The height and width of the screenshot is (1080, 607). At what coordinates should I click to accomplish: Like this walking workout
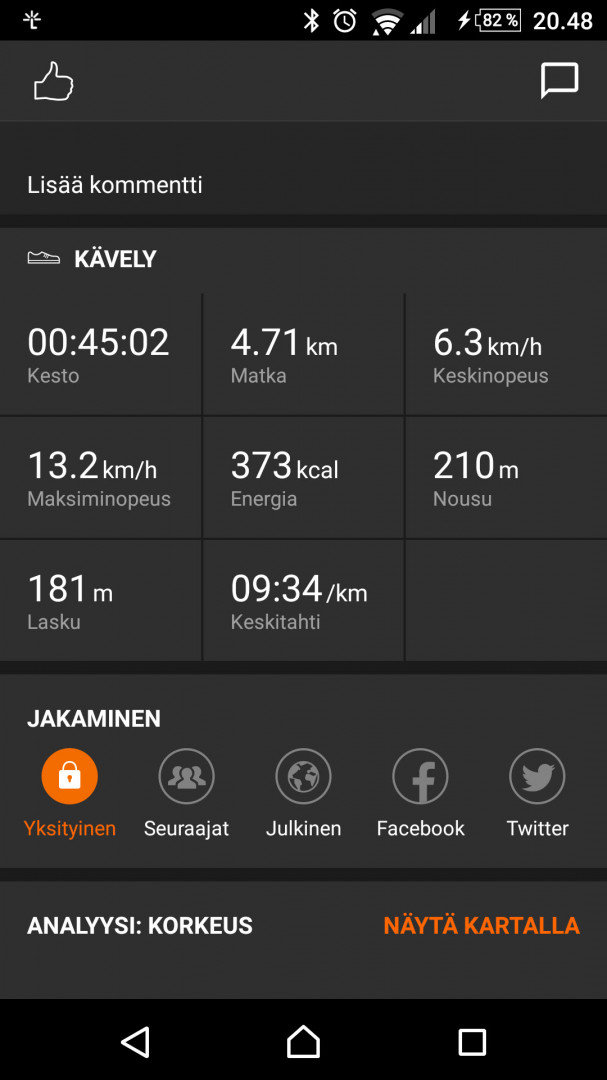pyautogui.click(x=54, y=81)
